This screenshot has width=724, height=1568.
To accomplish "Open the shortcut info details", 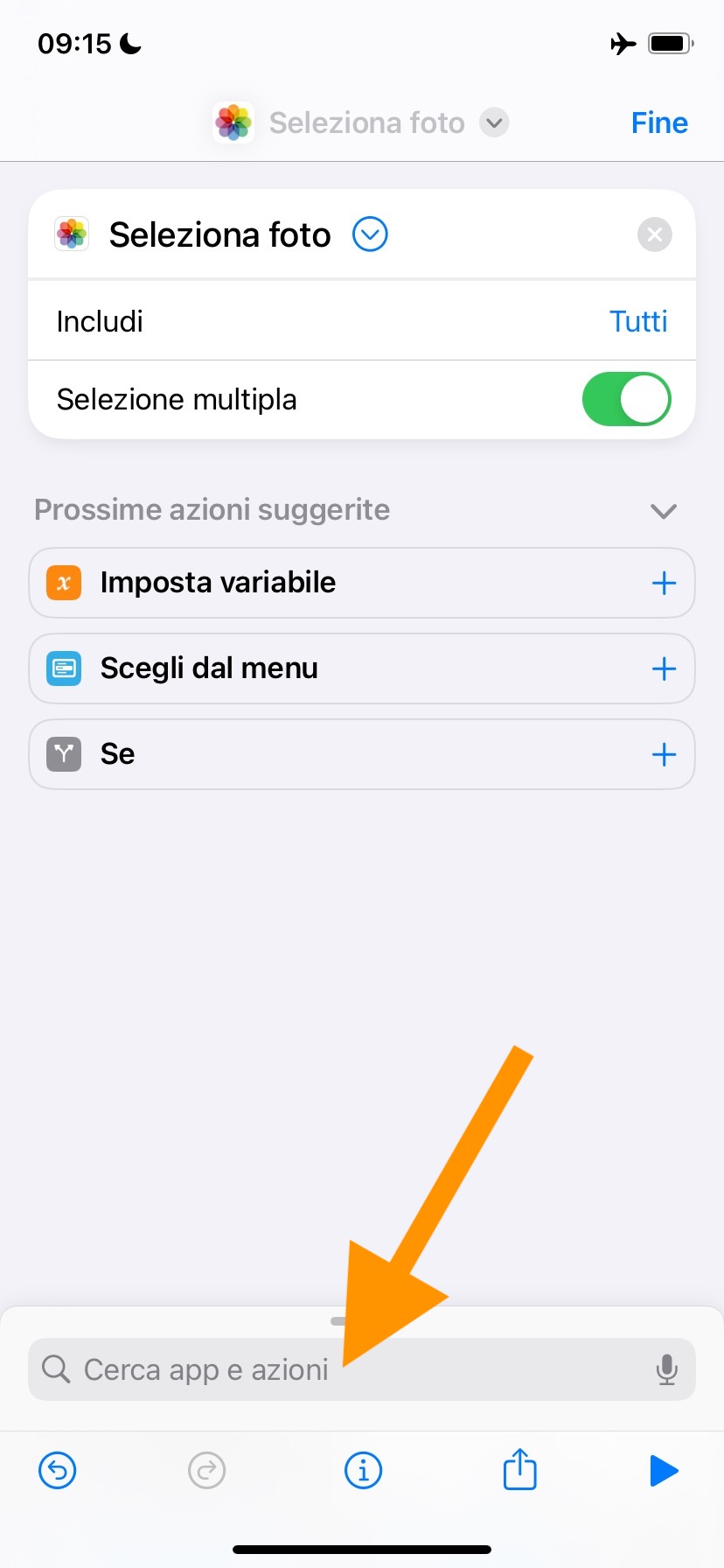I will (x=363, y=1470).
